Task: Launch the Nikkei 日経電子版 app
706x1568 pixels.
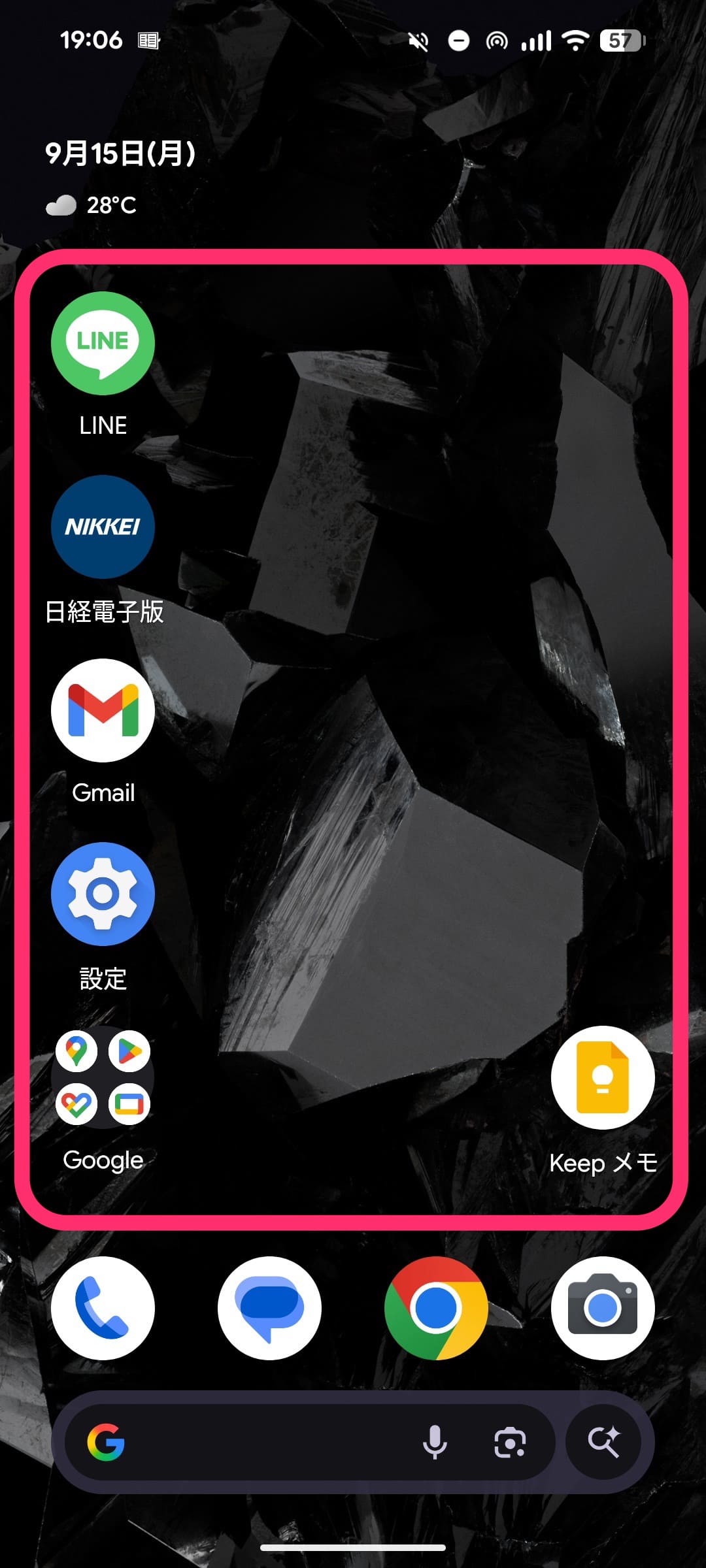Action: [x=103, y=527]
